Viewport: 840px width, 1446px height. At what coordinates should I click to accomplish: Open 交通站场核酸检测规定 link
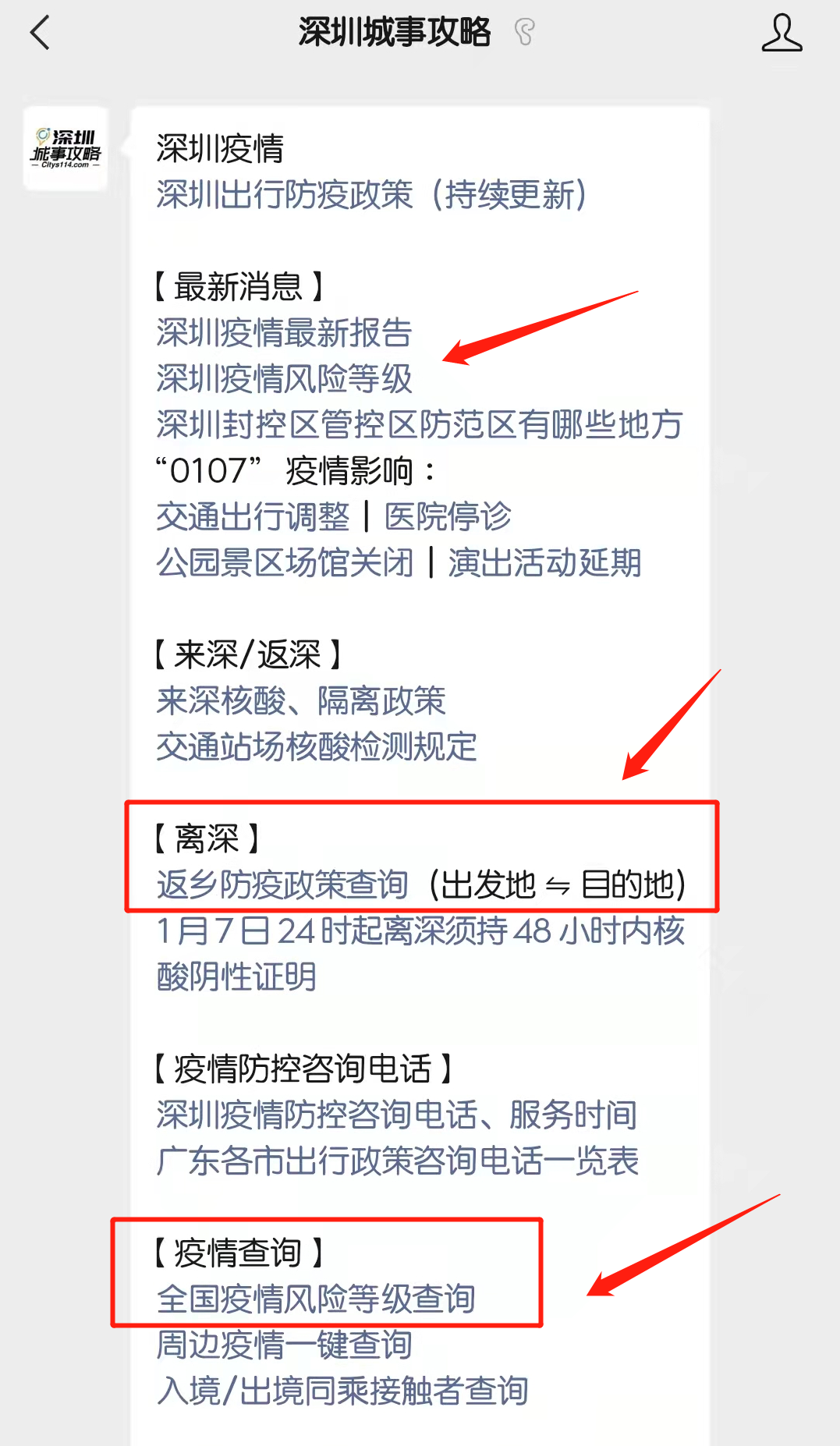pyautogui.click(x=317, y=746)
